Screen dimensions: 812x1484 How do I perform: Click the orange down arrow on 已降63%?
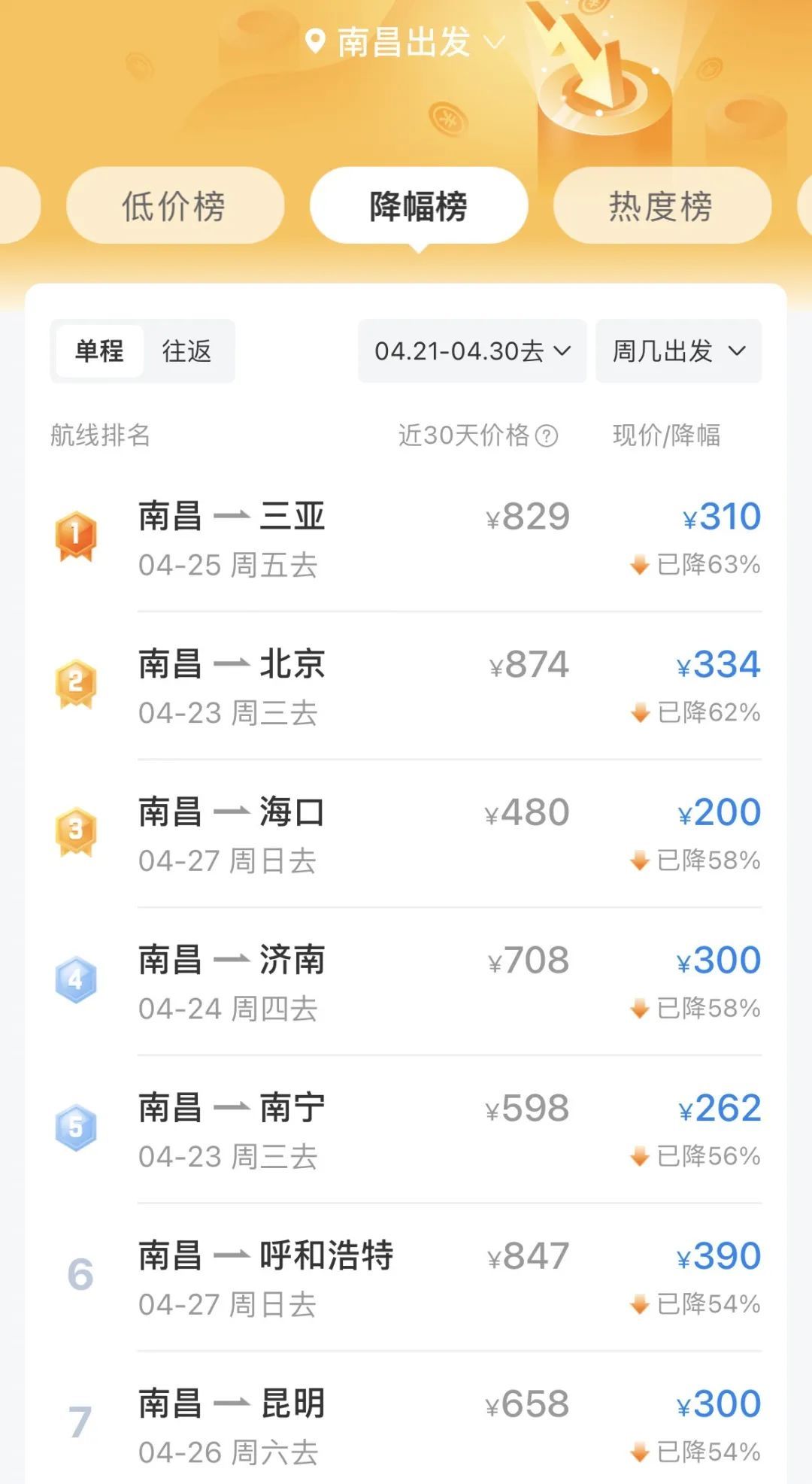pyautogui.click(x=638, y=565)
